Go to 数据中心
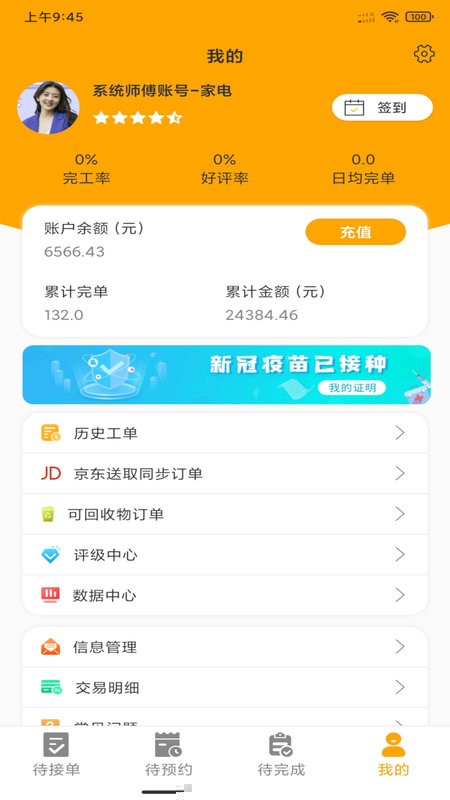 224,595
